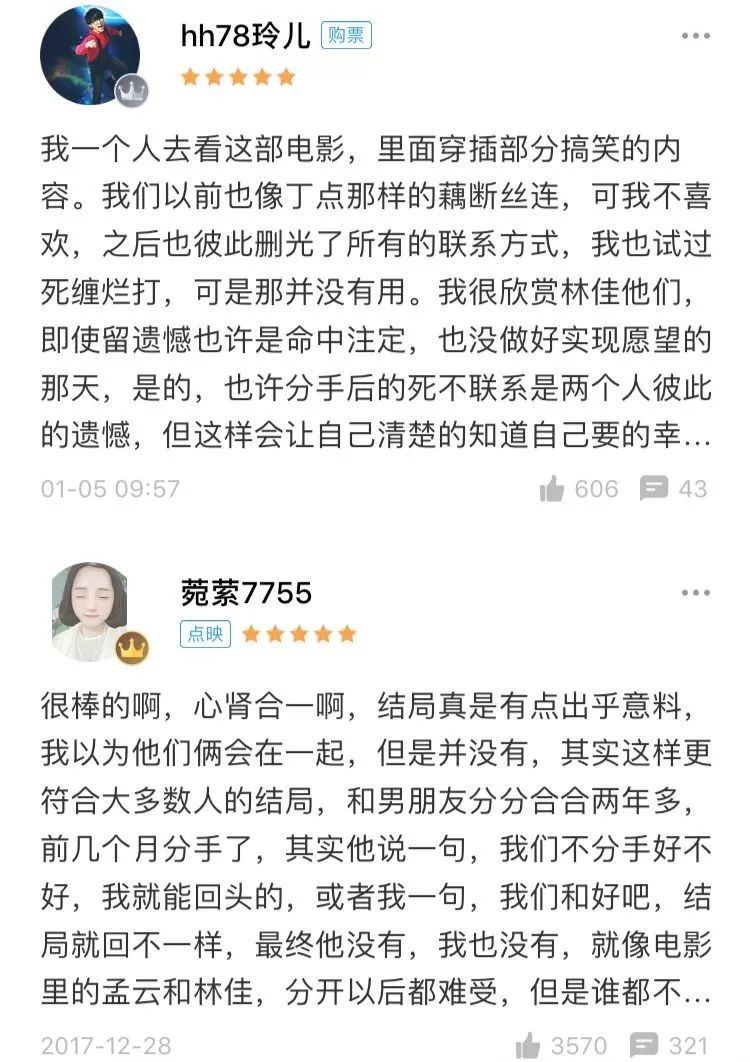
Task: Like 菀萦7755's review with 3570 likes
Action: [527, 1045]
